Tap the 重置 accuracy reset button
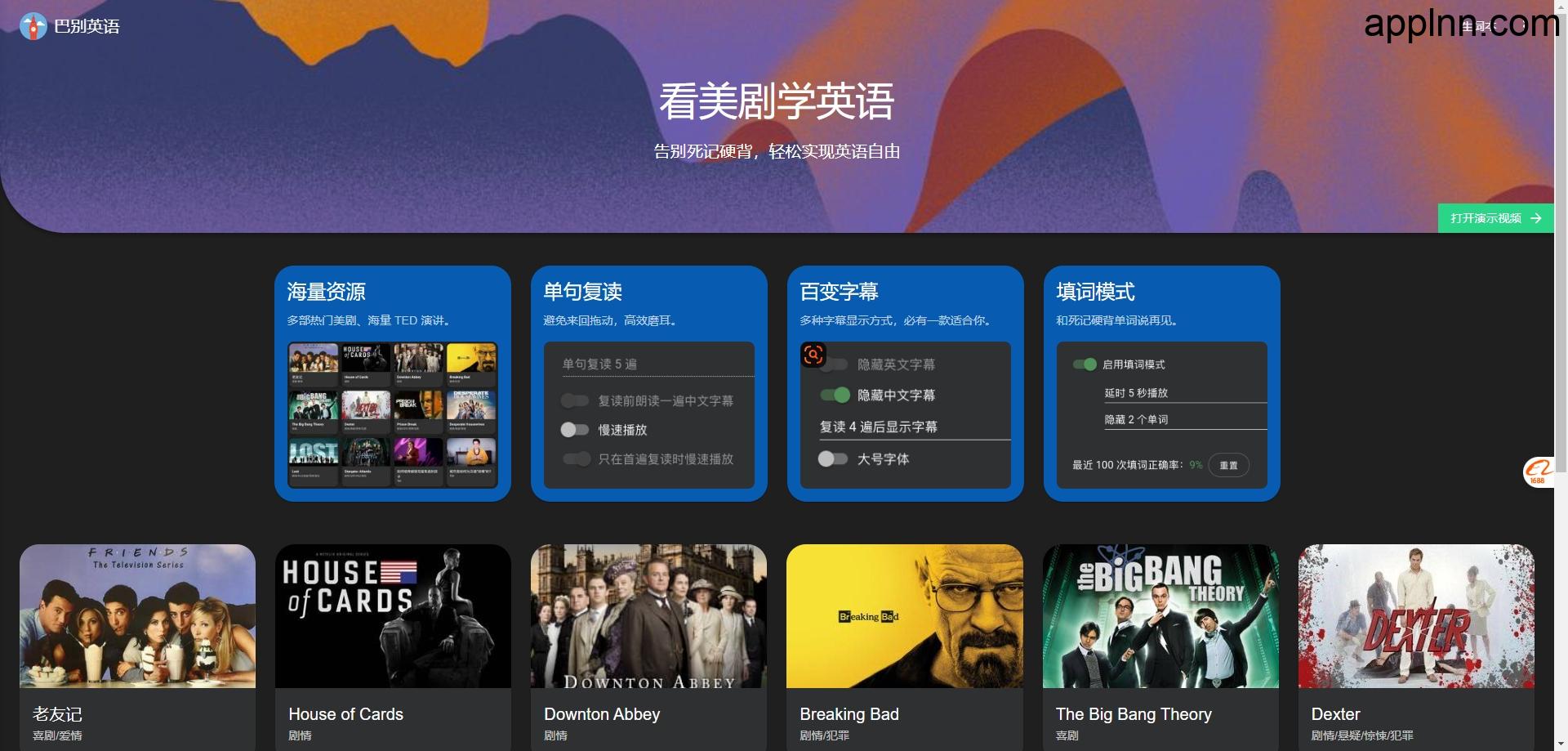Viewport: 1568px width, 751px height. click(1227, 465)
